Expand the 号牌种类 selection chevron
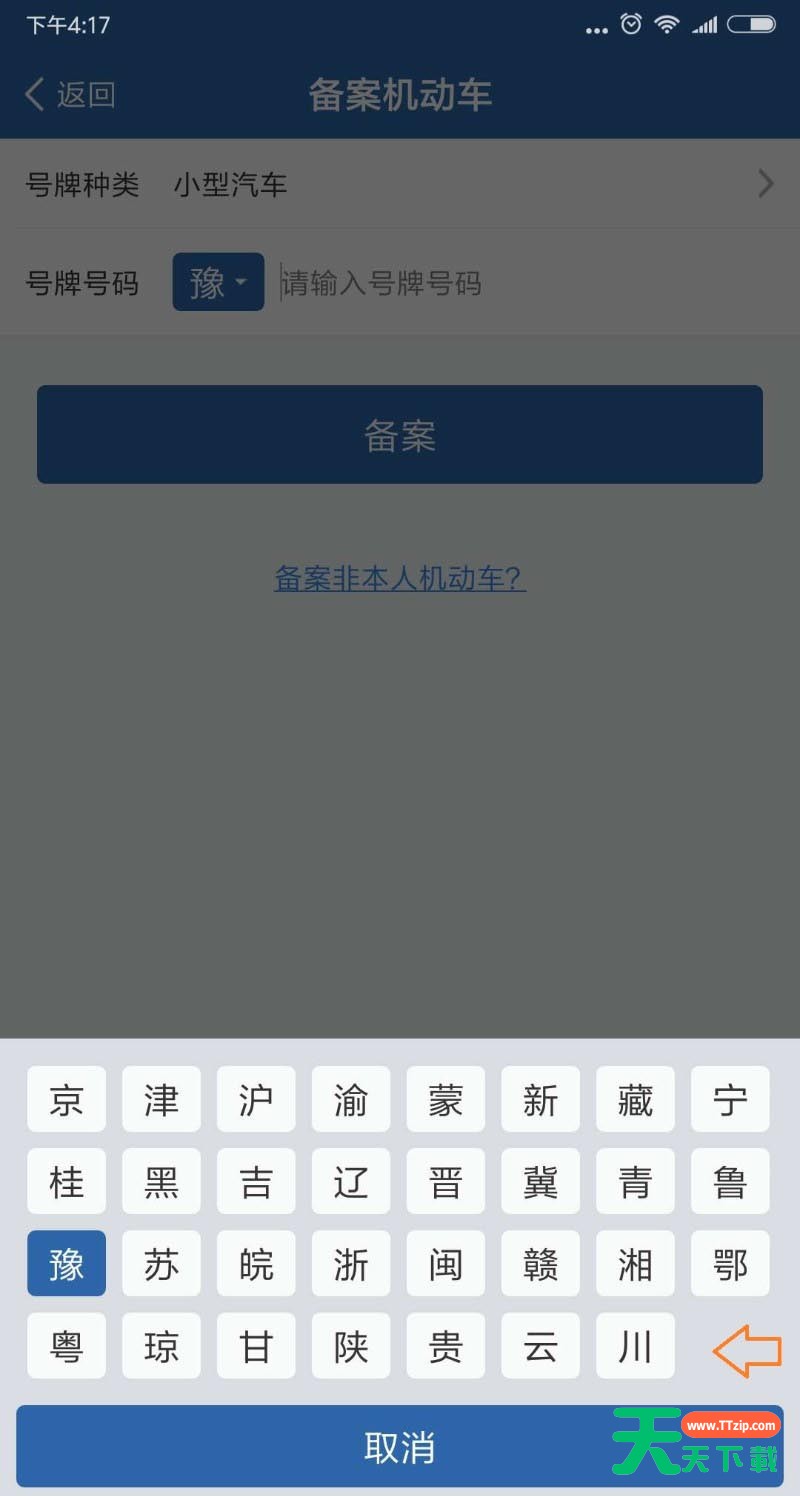This screenshot has height=1496, width=800. coord(766,184)
